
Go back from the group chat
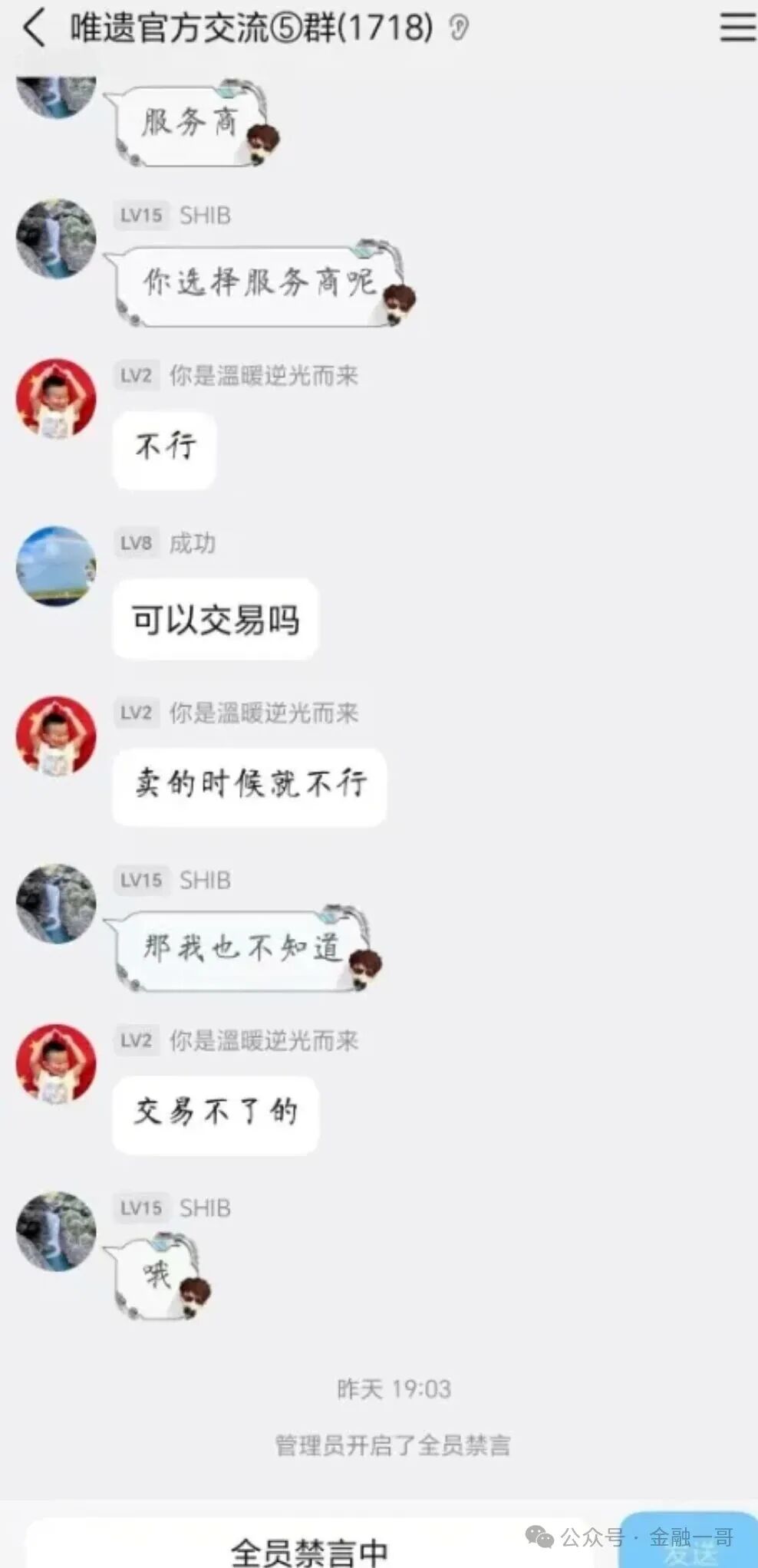click(x=35, y=28)
